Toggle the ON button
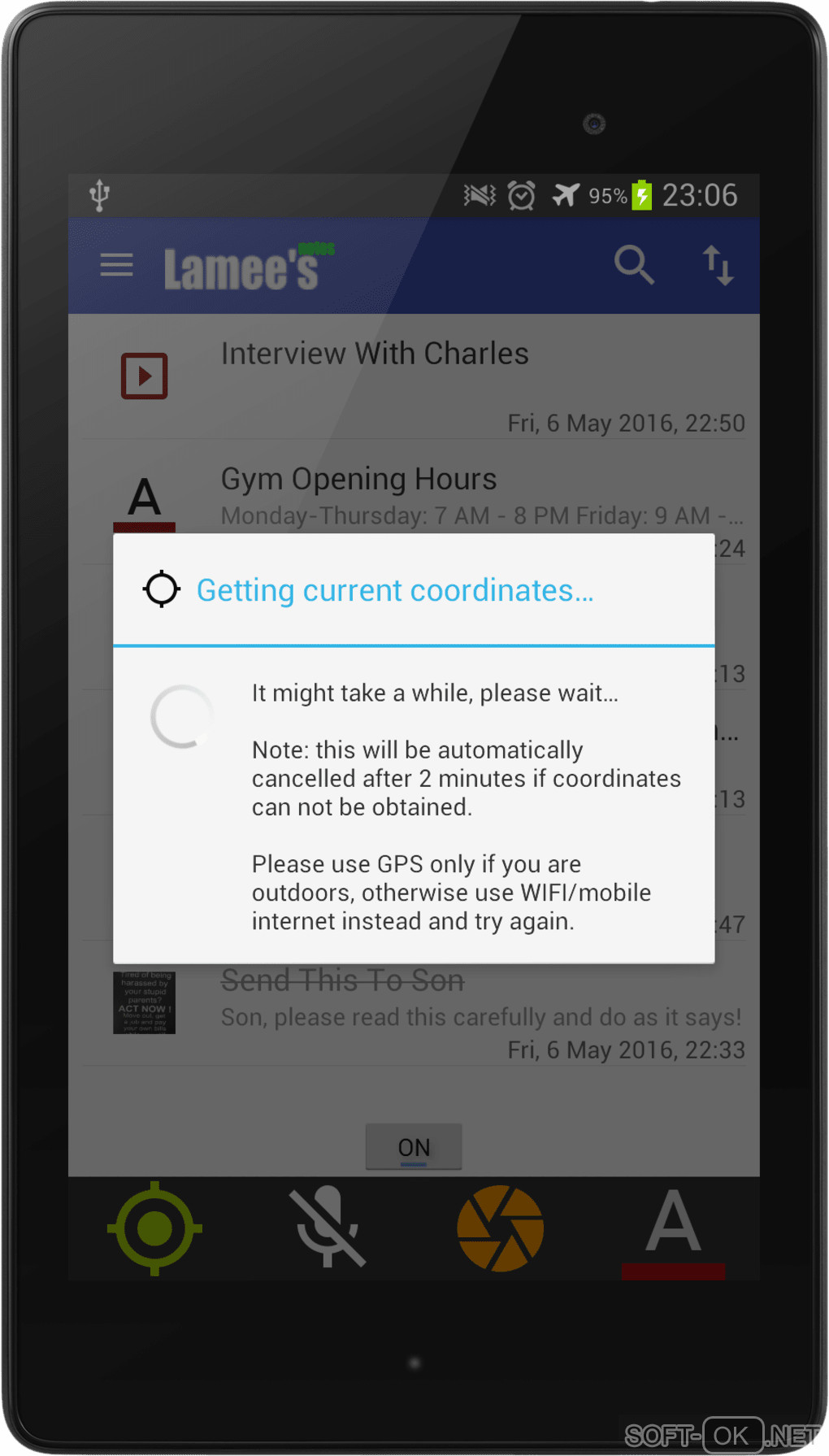The image size is (829, 1456). (x=414, y=1147)
